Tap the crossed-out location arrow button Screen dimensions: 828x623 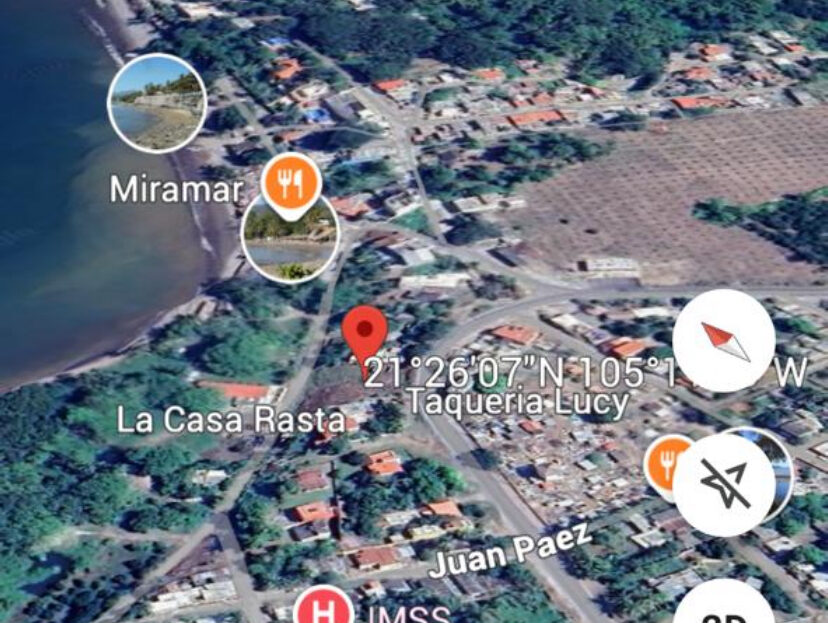point(726,483)
